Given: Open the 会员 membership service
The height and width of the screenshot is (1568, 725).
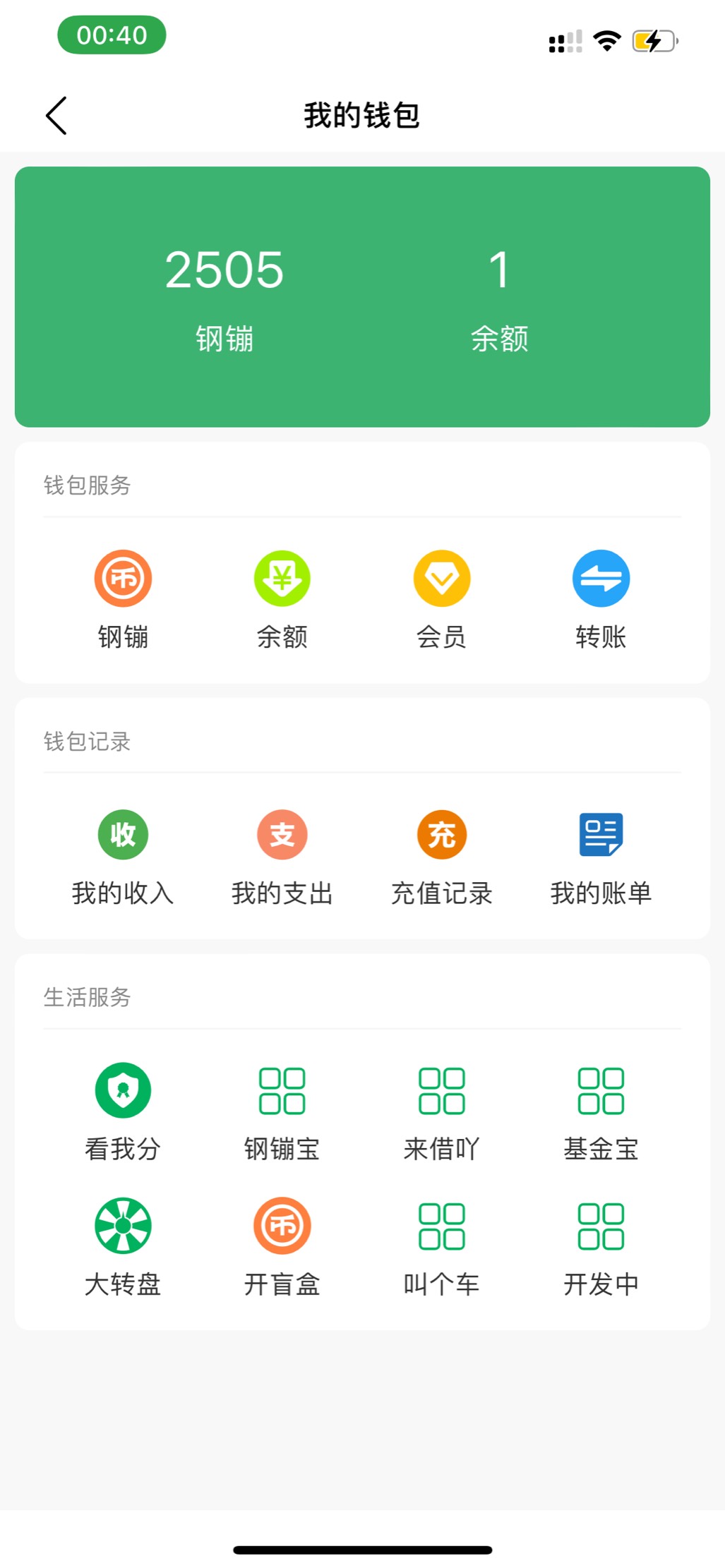Looking at the screenshot, I should tap(442, 599).
